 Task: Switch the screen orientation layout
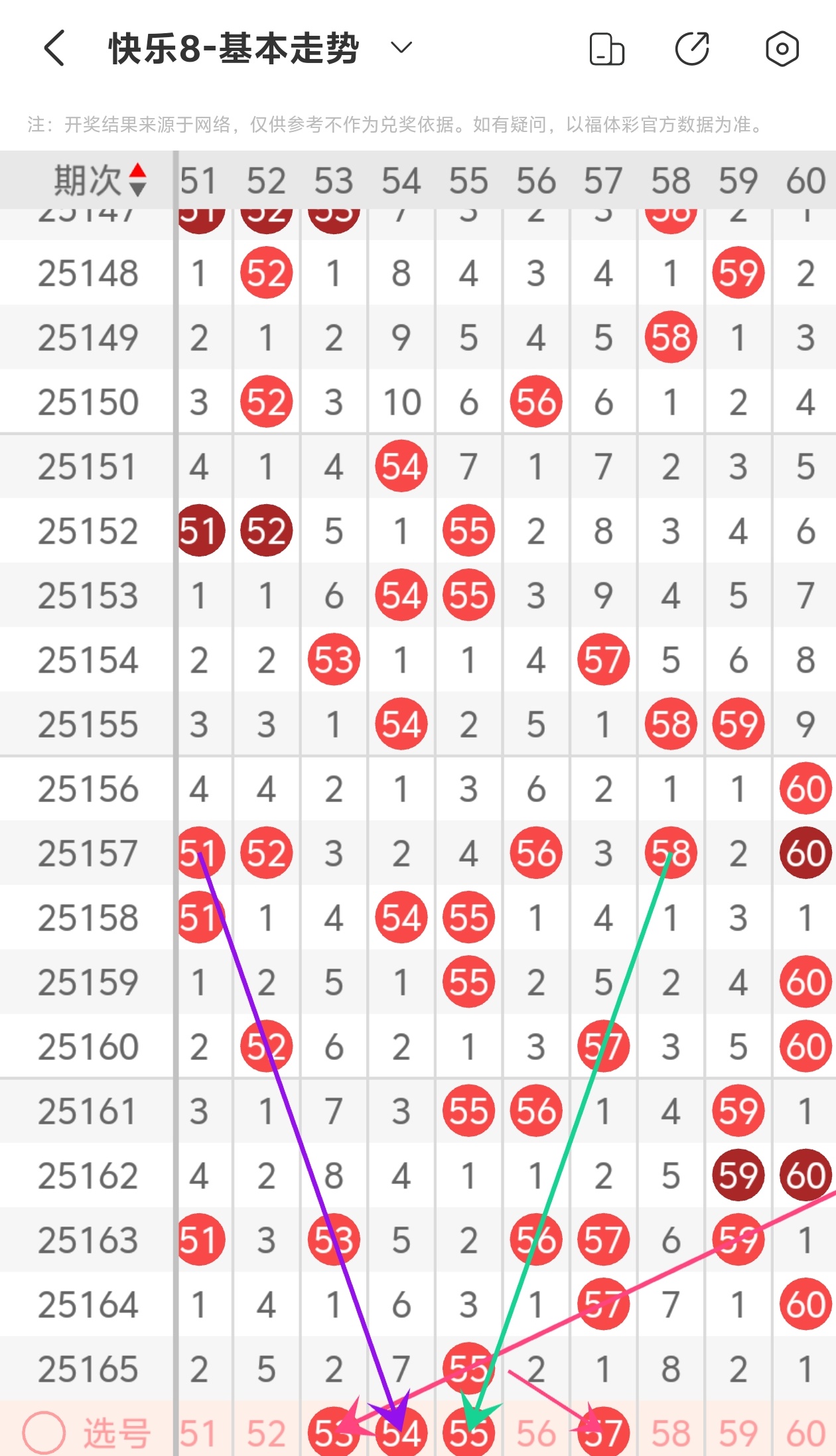point(606,49)
